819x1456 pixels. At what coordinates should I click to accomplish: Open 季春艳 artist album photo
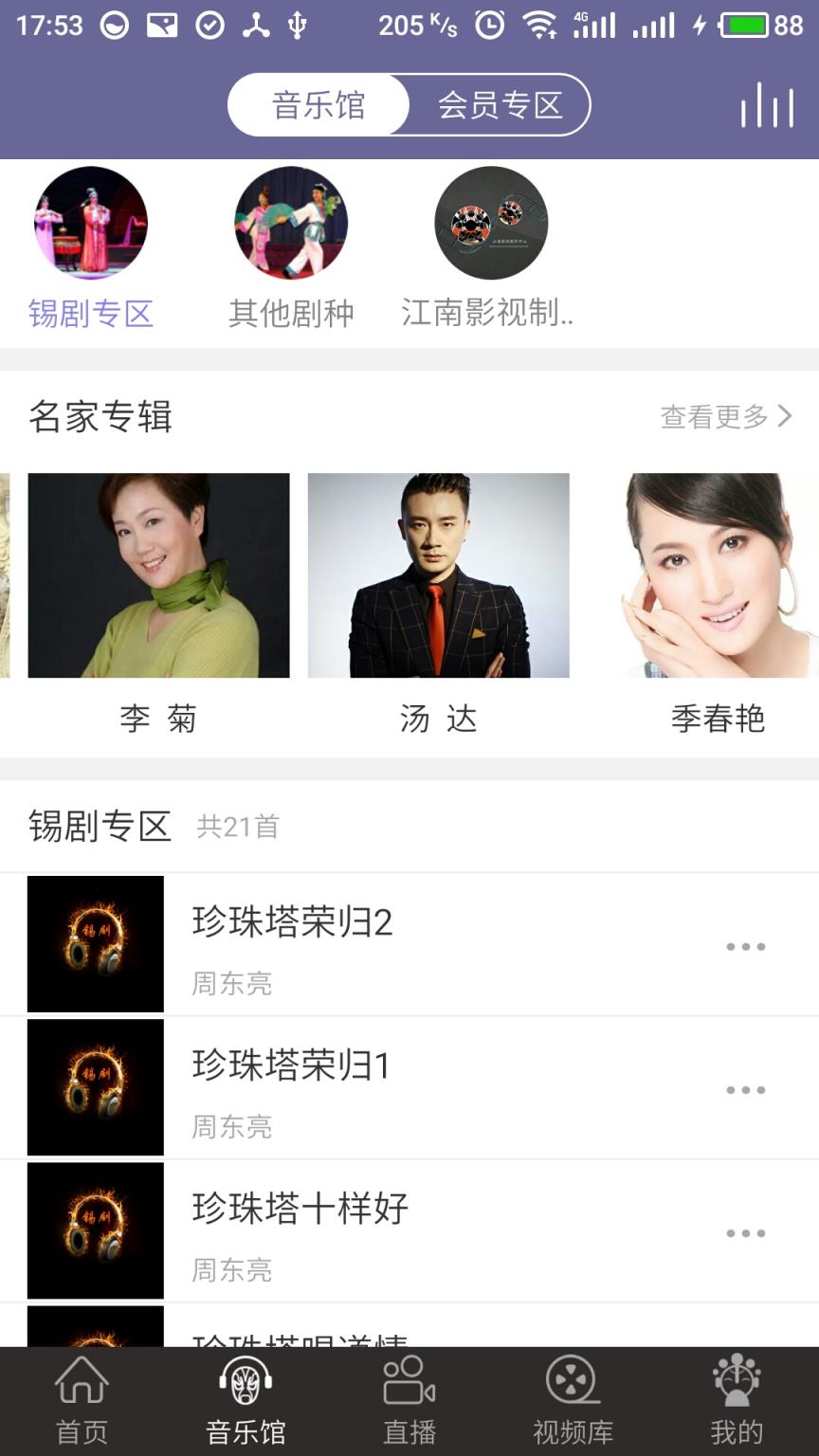[718, 573]
